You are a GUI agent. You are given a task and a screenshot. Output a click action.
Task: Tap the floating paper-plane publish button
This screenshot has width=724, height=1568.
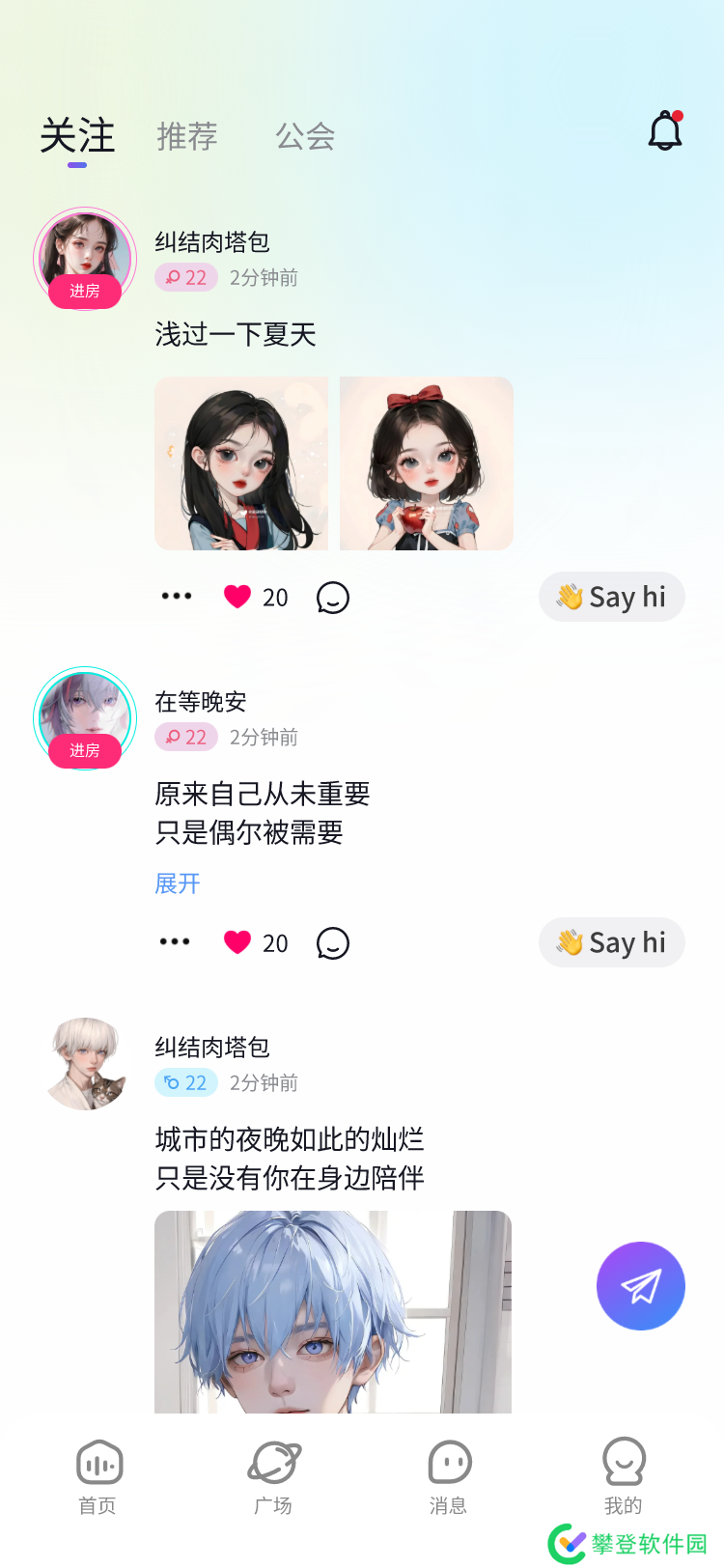click(x=640, y=1286)
